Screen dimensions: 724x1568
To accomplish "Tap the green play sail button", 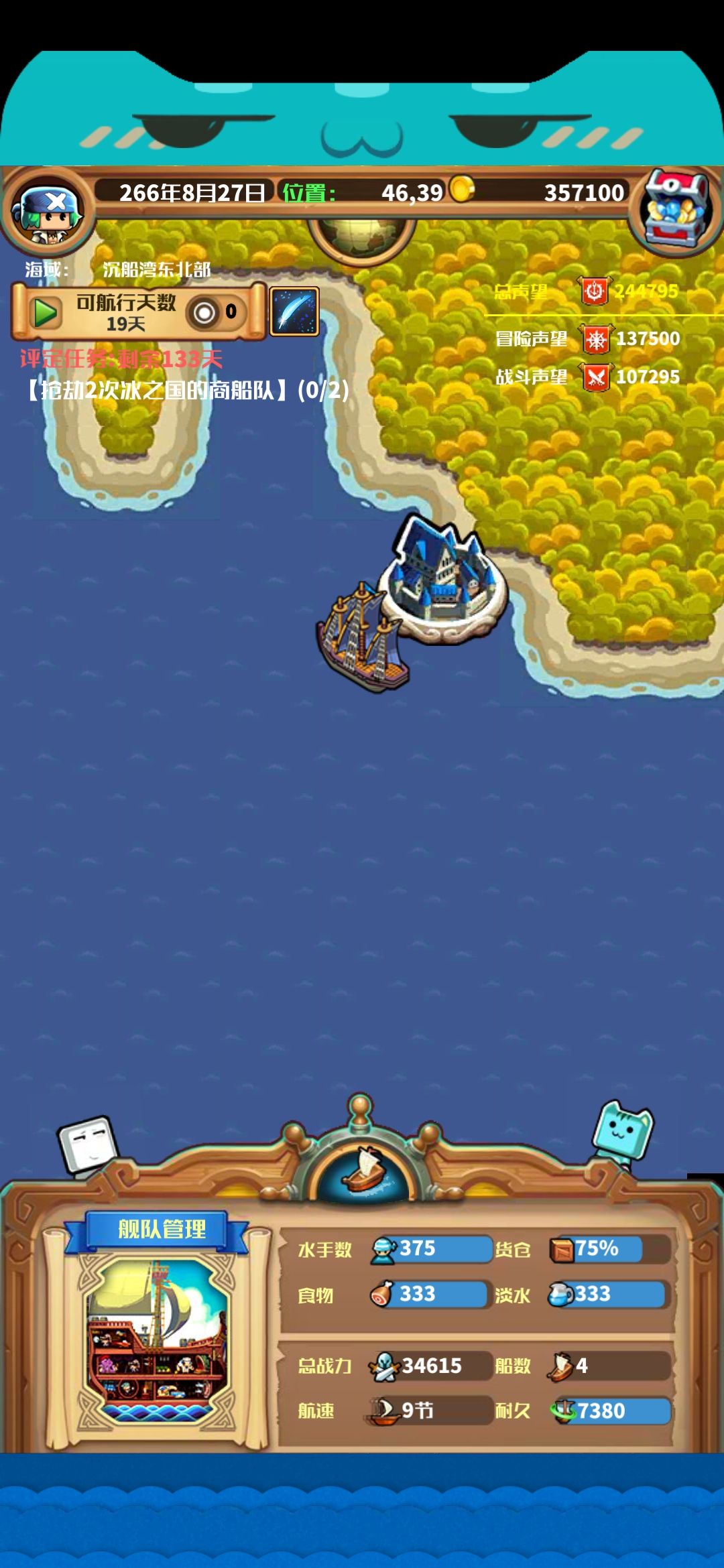I will click(45, 312).
